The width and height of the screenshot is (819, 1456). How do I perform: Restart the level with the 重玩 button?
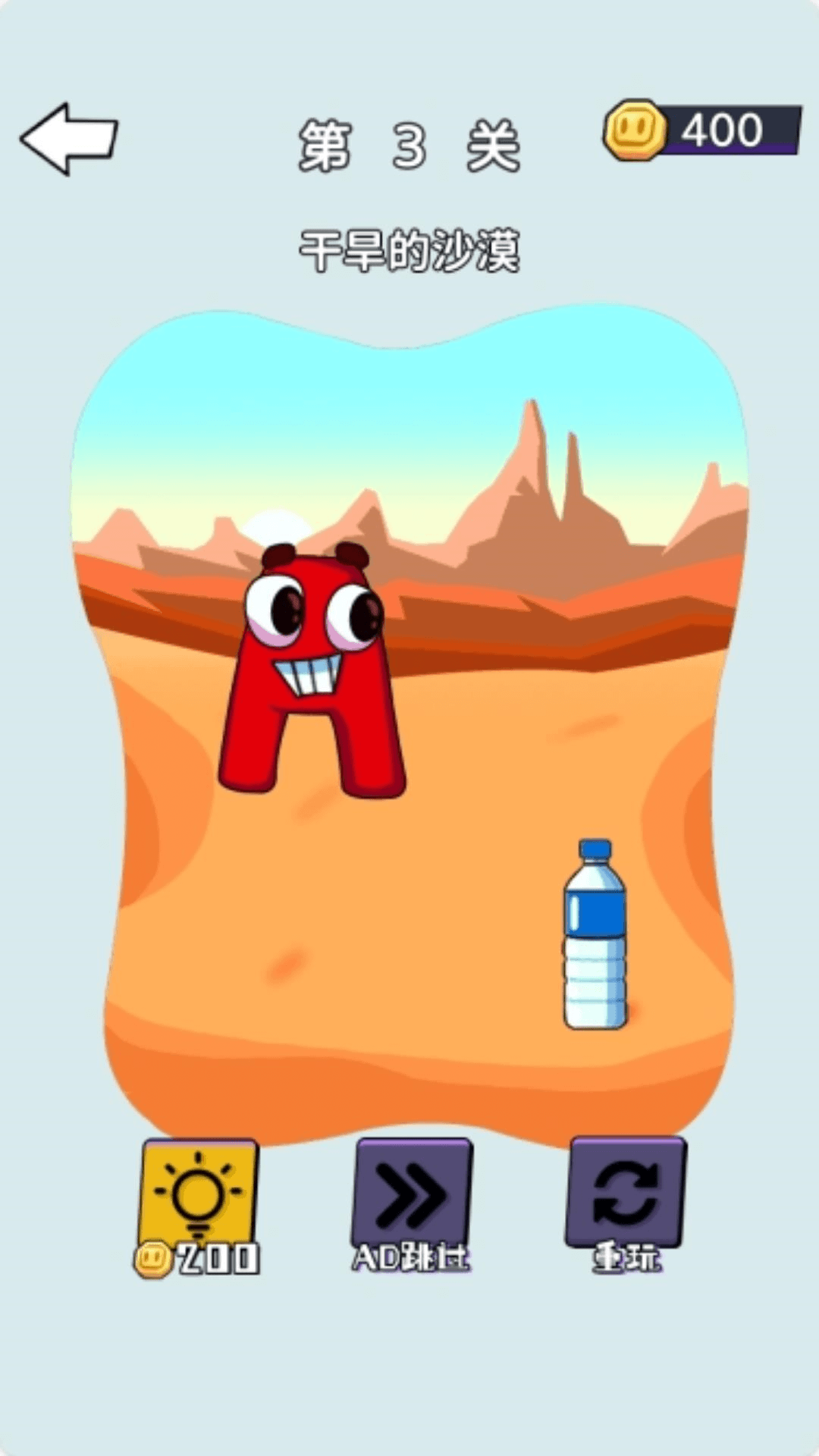click(x=626, y=1197)
